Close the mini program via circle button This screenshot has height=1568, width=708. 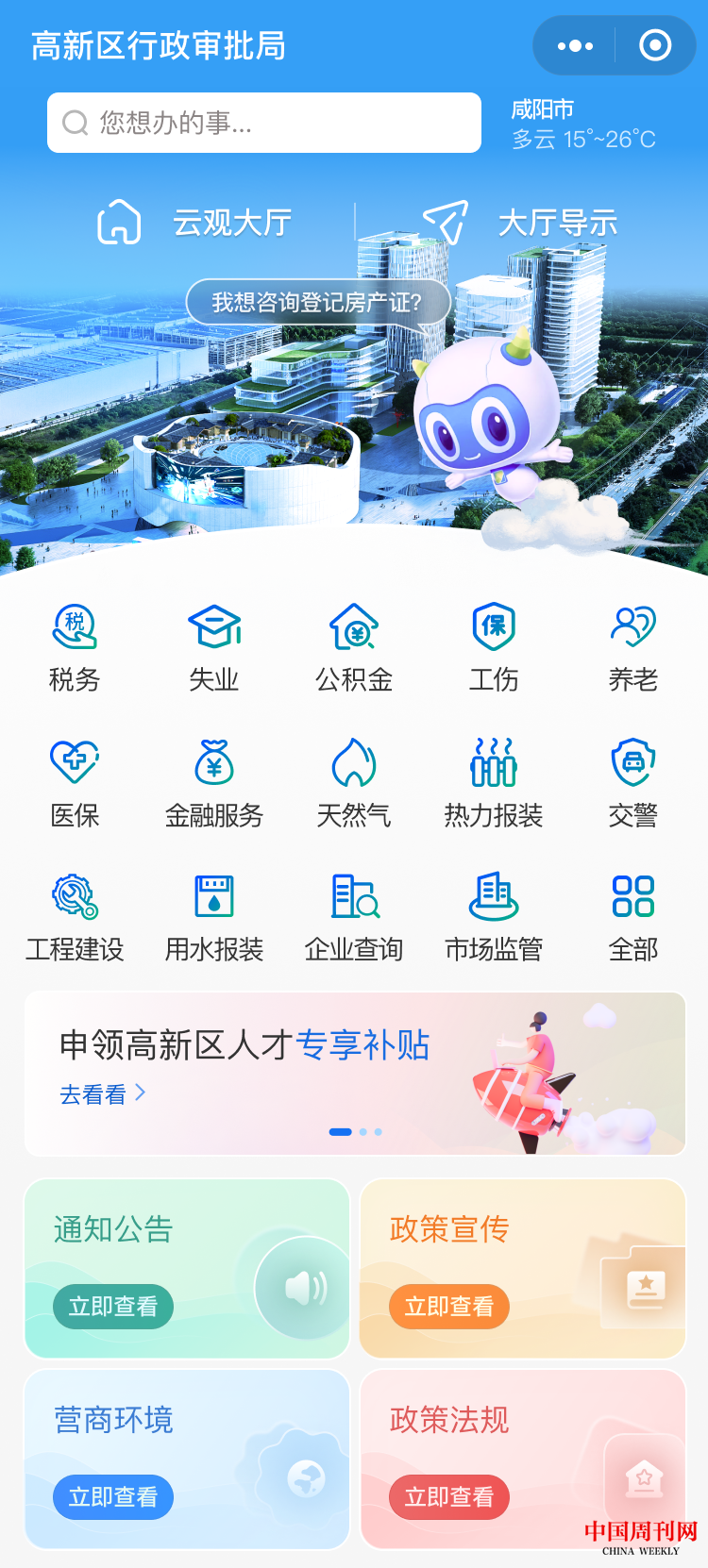click(x=654, y=45)
